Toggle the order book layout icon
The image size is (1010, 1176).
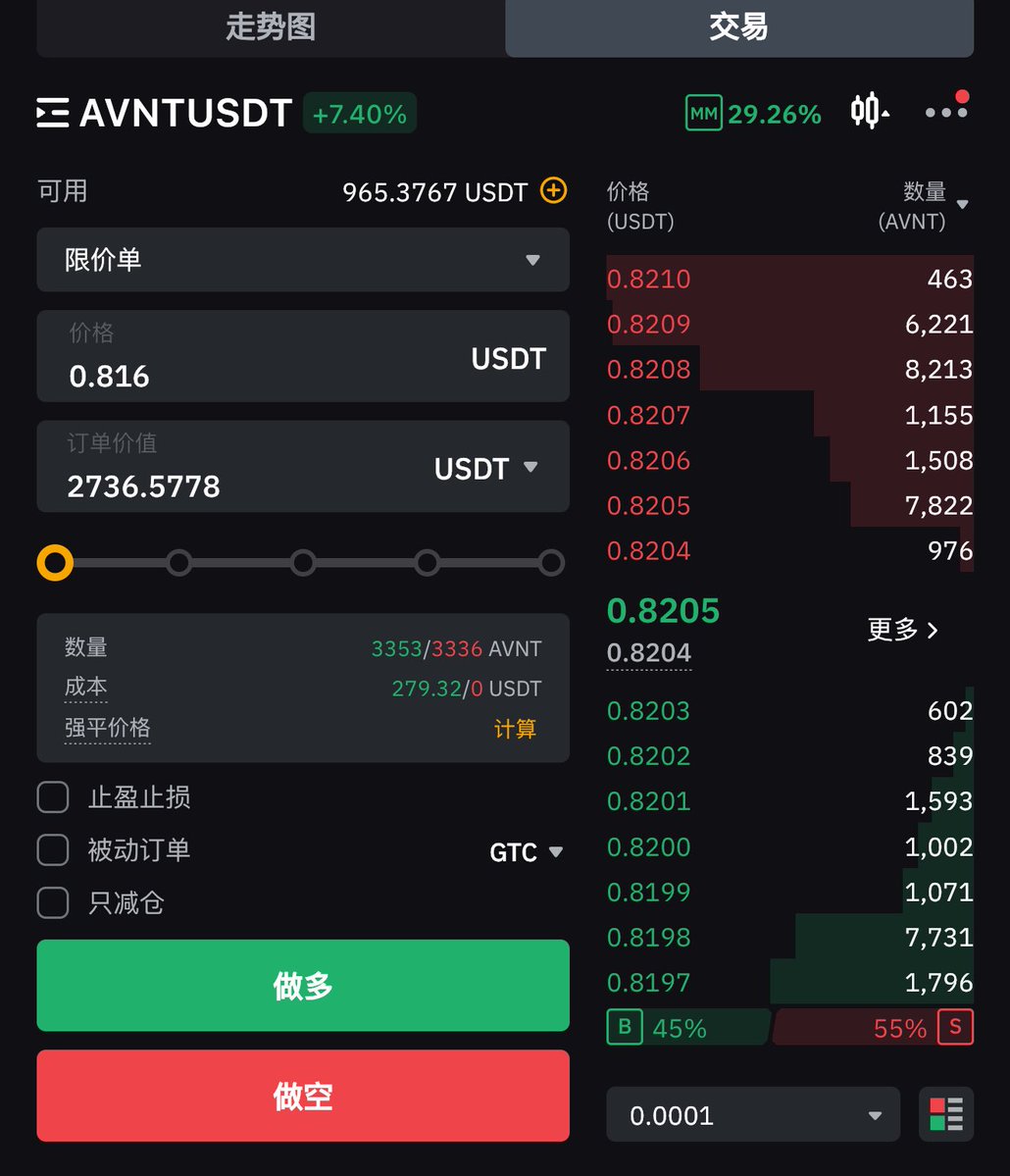coord(946,1115)
